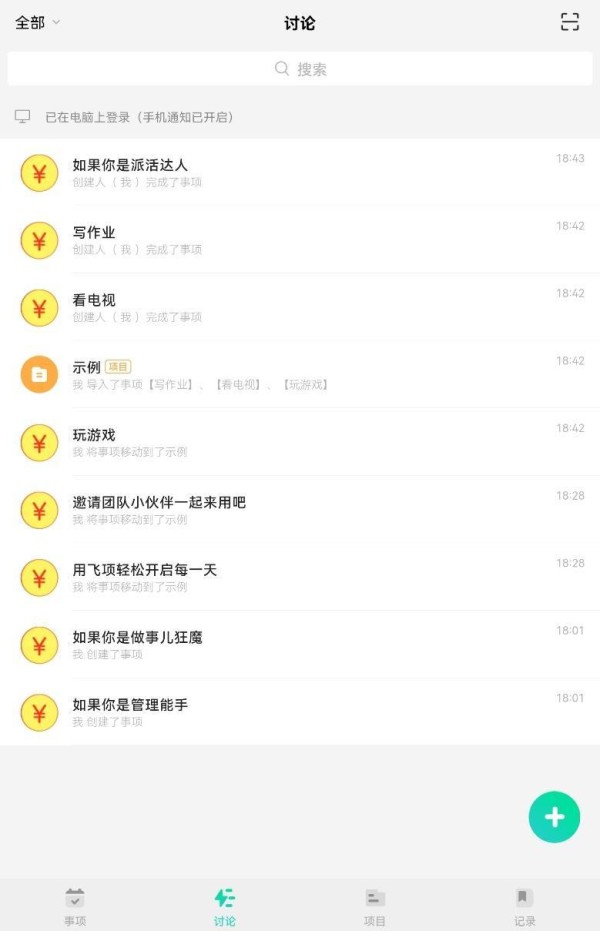This screenshot has width=600, height=931.
Task: Switch to the 事项 tab
Action: point(75,906)
